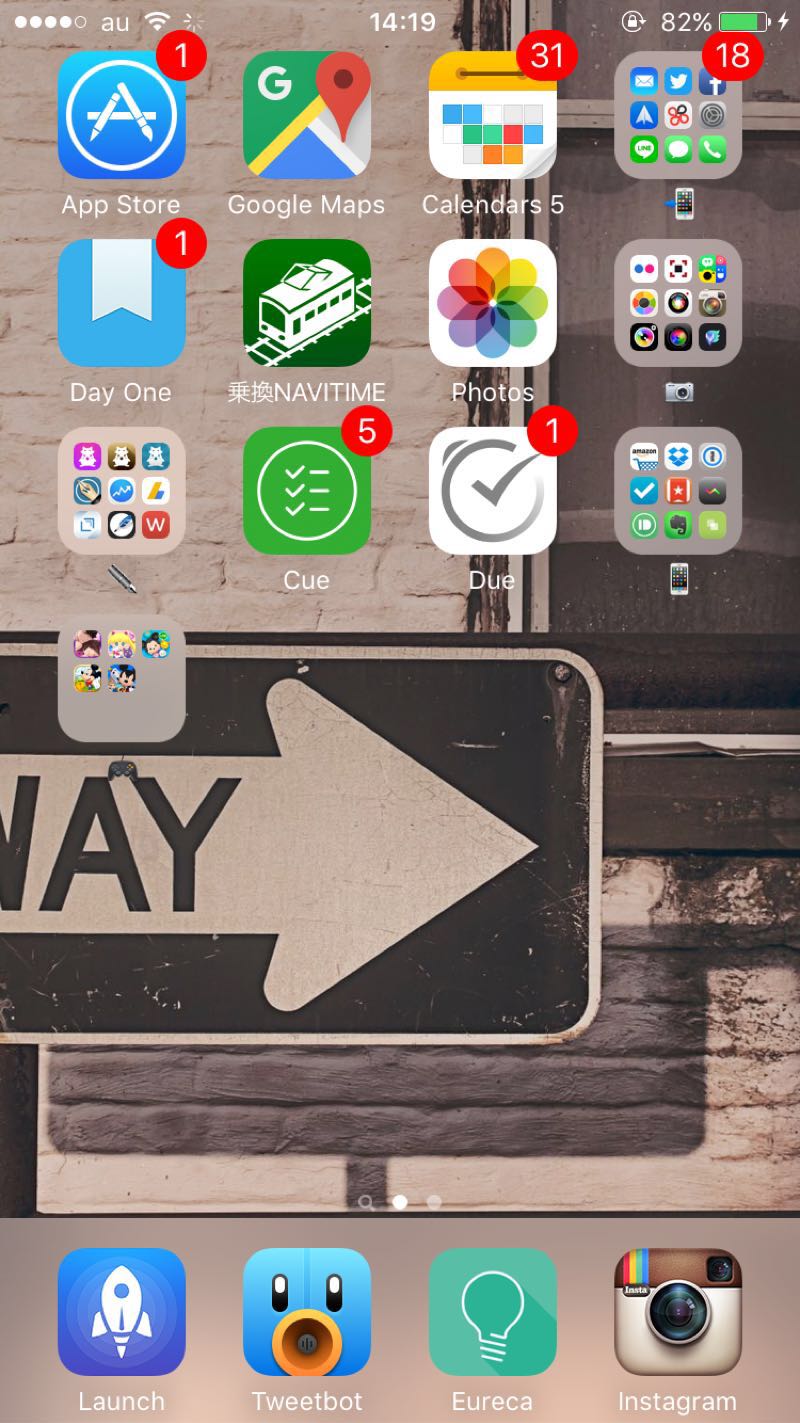Open Day One journal app
The height and width of the screenshot is (1423, 800).
point(121,303)
